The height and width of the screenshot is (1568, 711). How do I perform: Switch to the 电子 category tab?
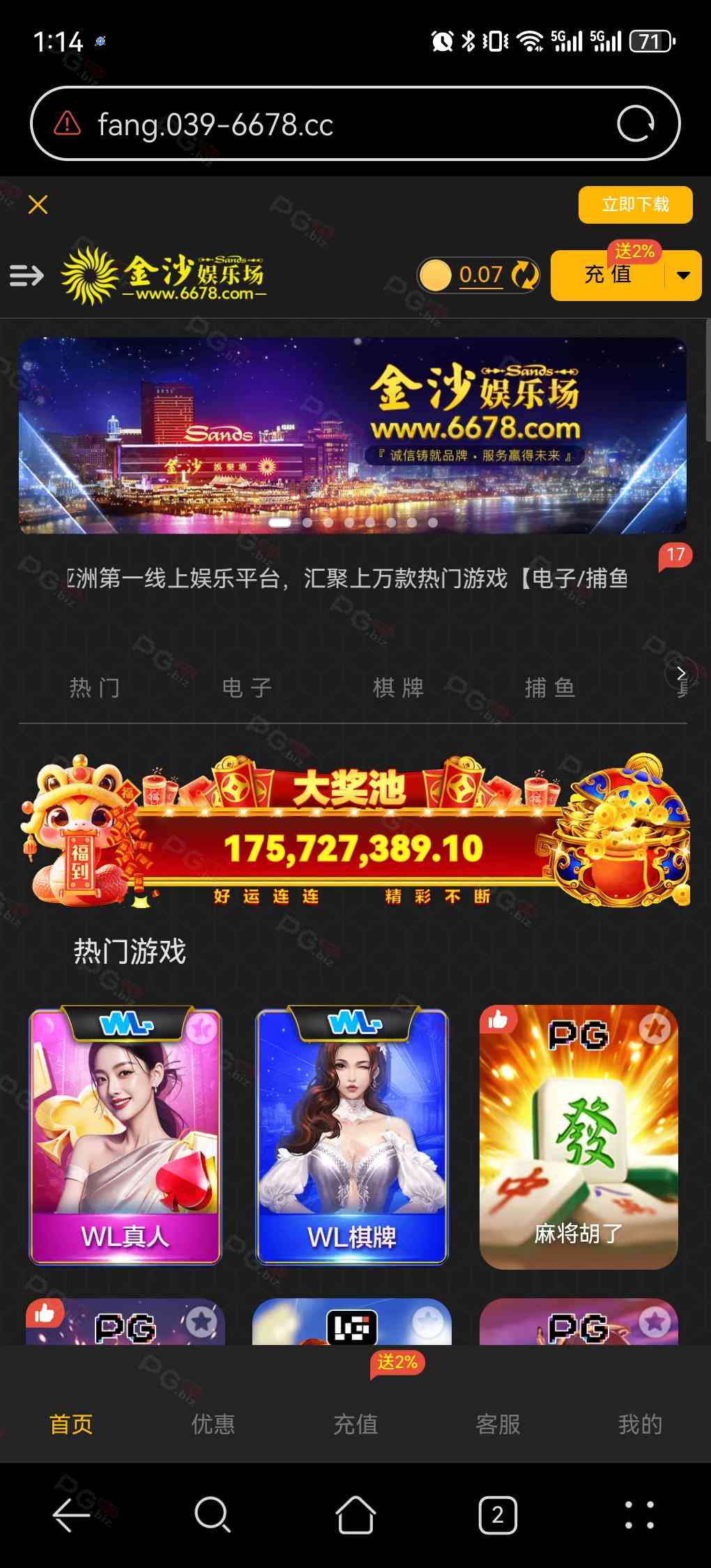coord(247,688)
